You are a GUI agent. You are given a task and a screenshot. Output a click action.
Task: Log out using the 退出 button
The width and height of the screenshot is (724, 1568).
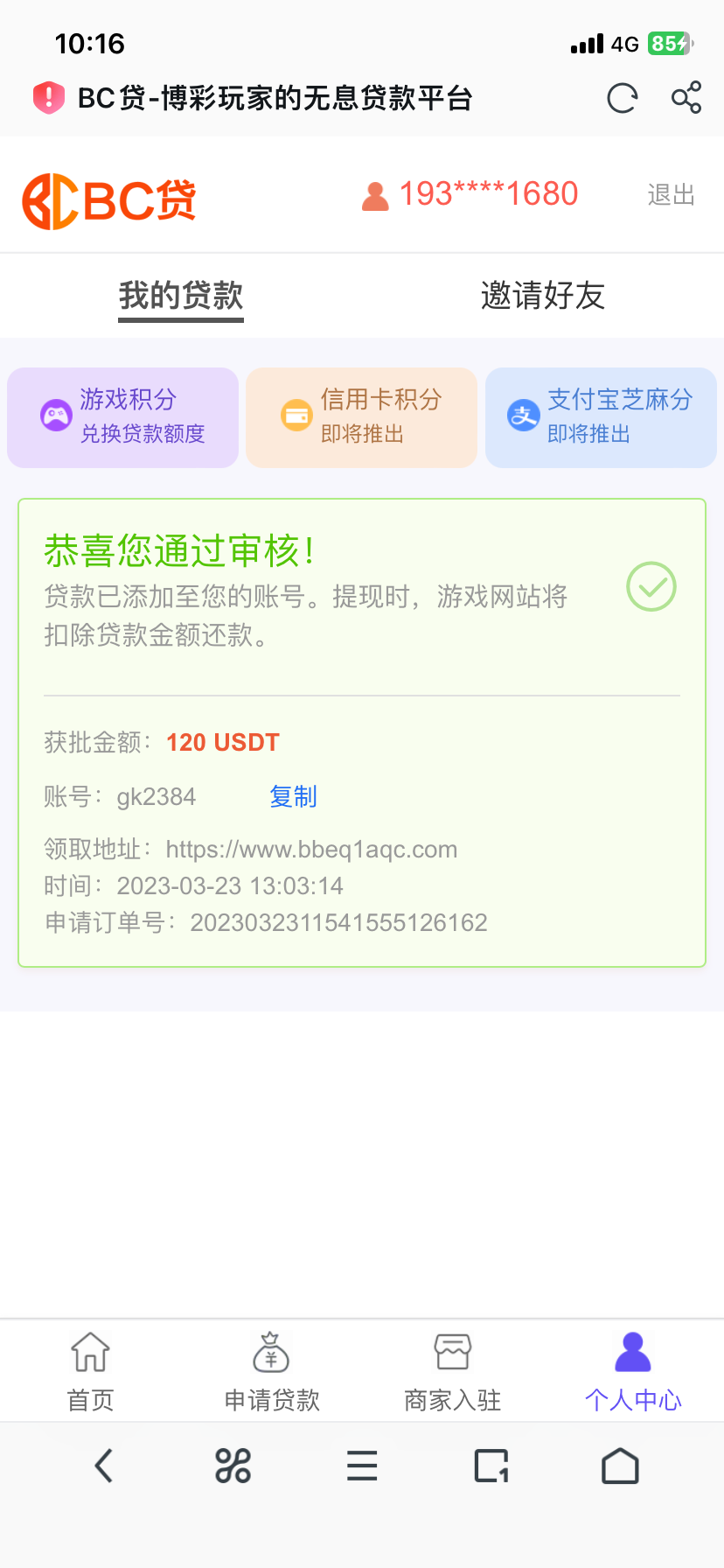[670, 196]
